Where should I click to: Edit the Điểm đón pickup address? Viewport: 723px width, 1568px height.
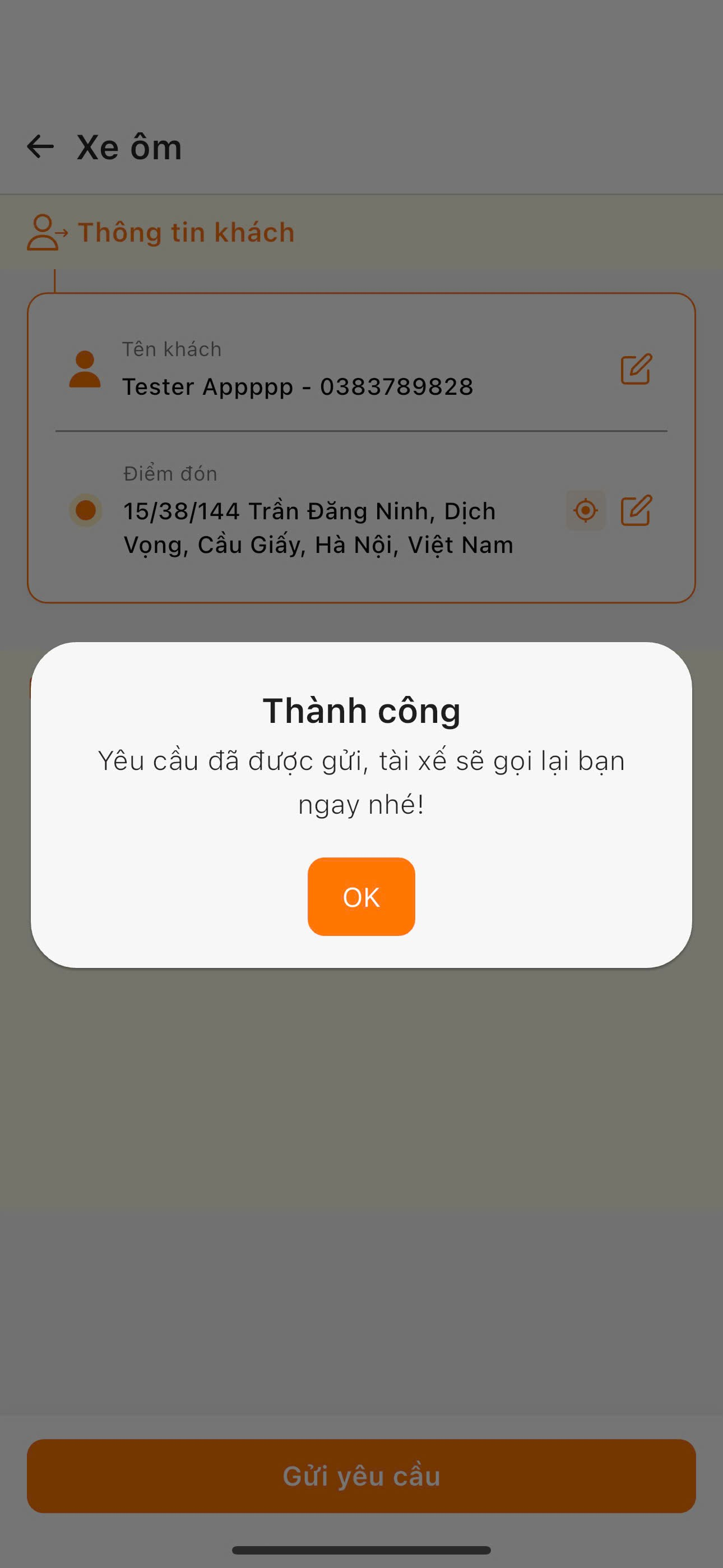pos(636,510)
